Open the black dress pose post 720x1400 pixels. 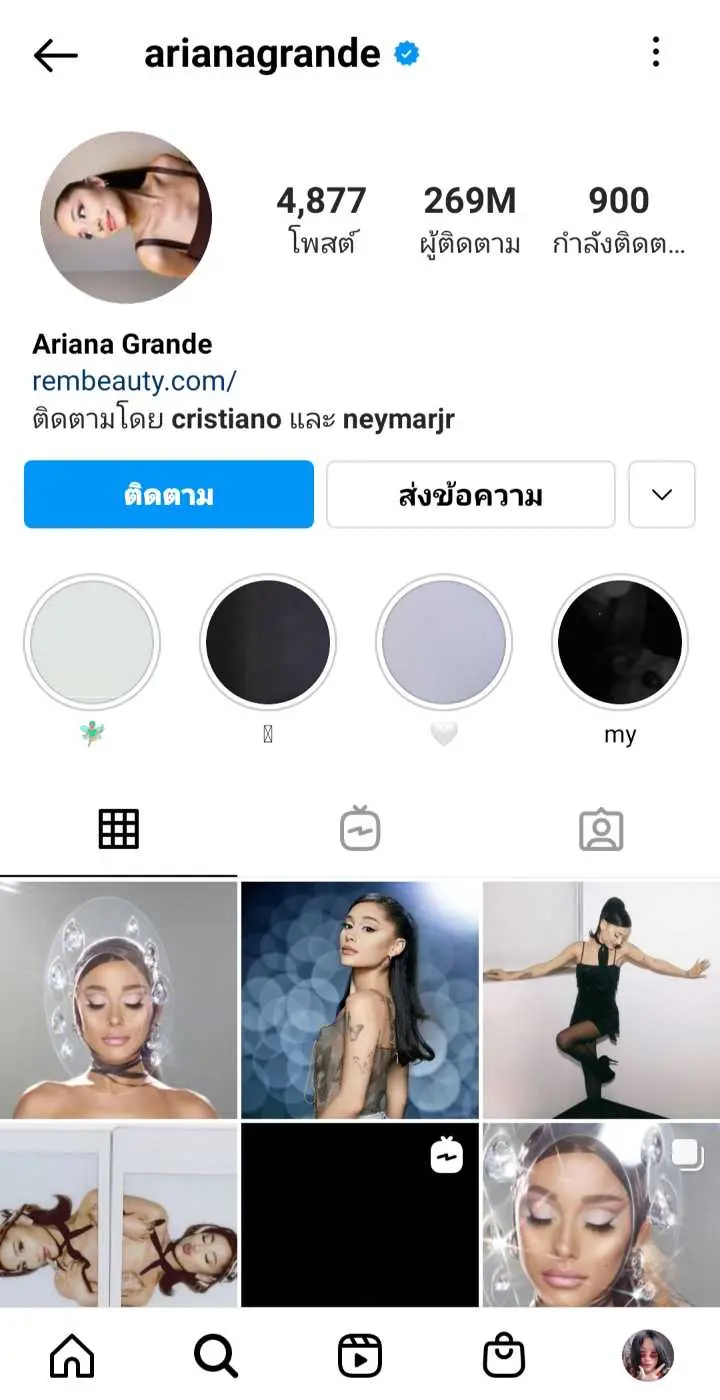(601, 999)
